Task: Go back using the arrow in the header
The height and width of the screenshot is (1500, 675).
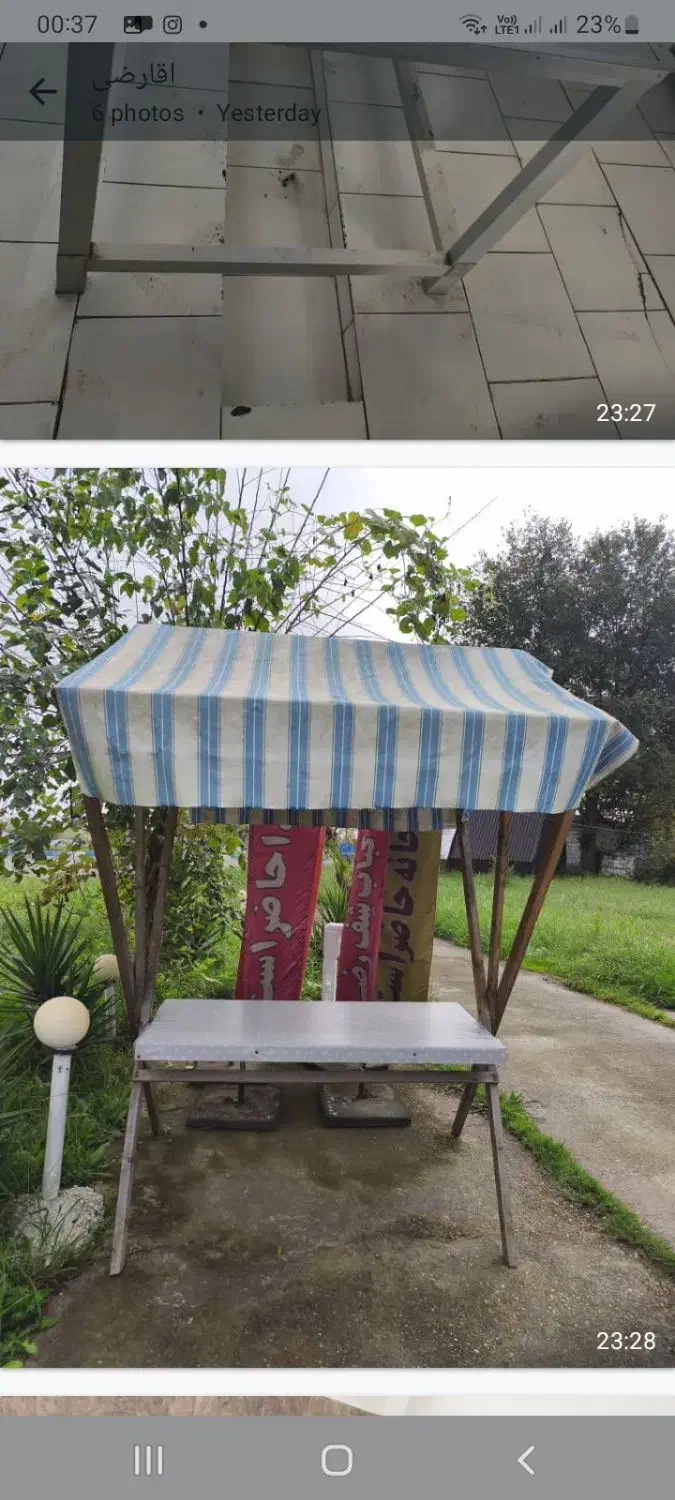Action: [x=42, y=92]
